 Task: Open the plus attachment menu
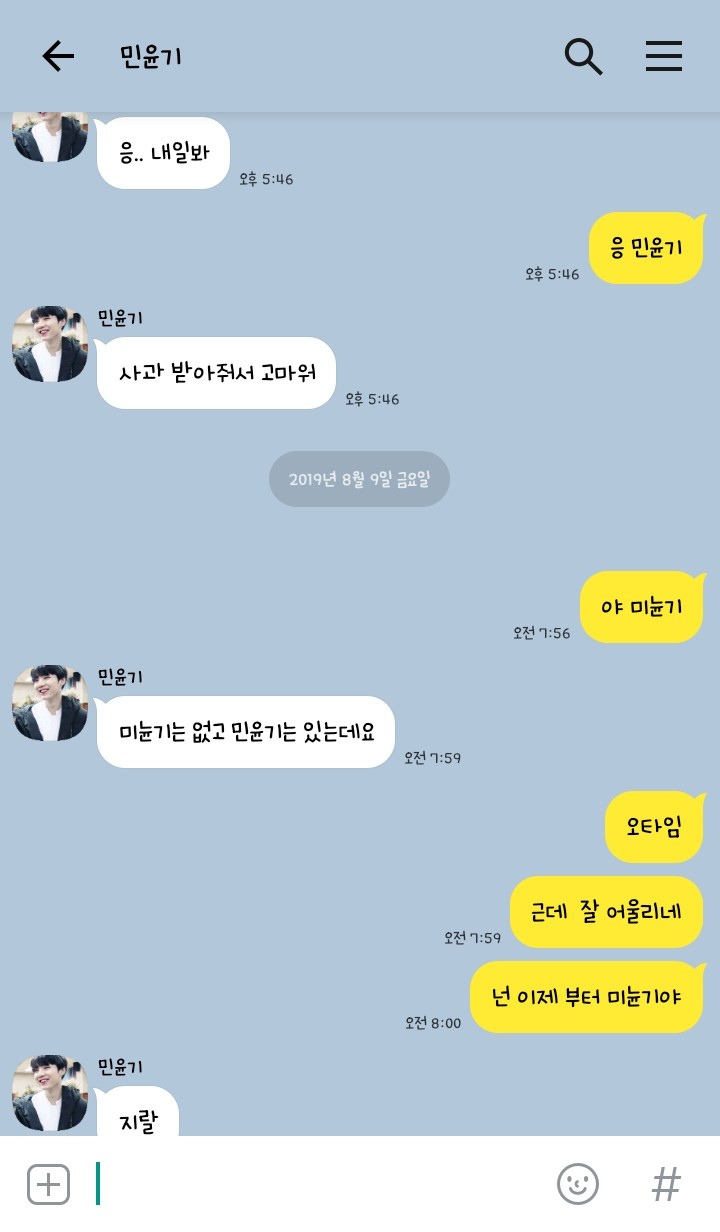pyautogui.click(x=48, y=1185)
